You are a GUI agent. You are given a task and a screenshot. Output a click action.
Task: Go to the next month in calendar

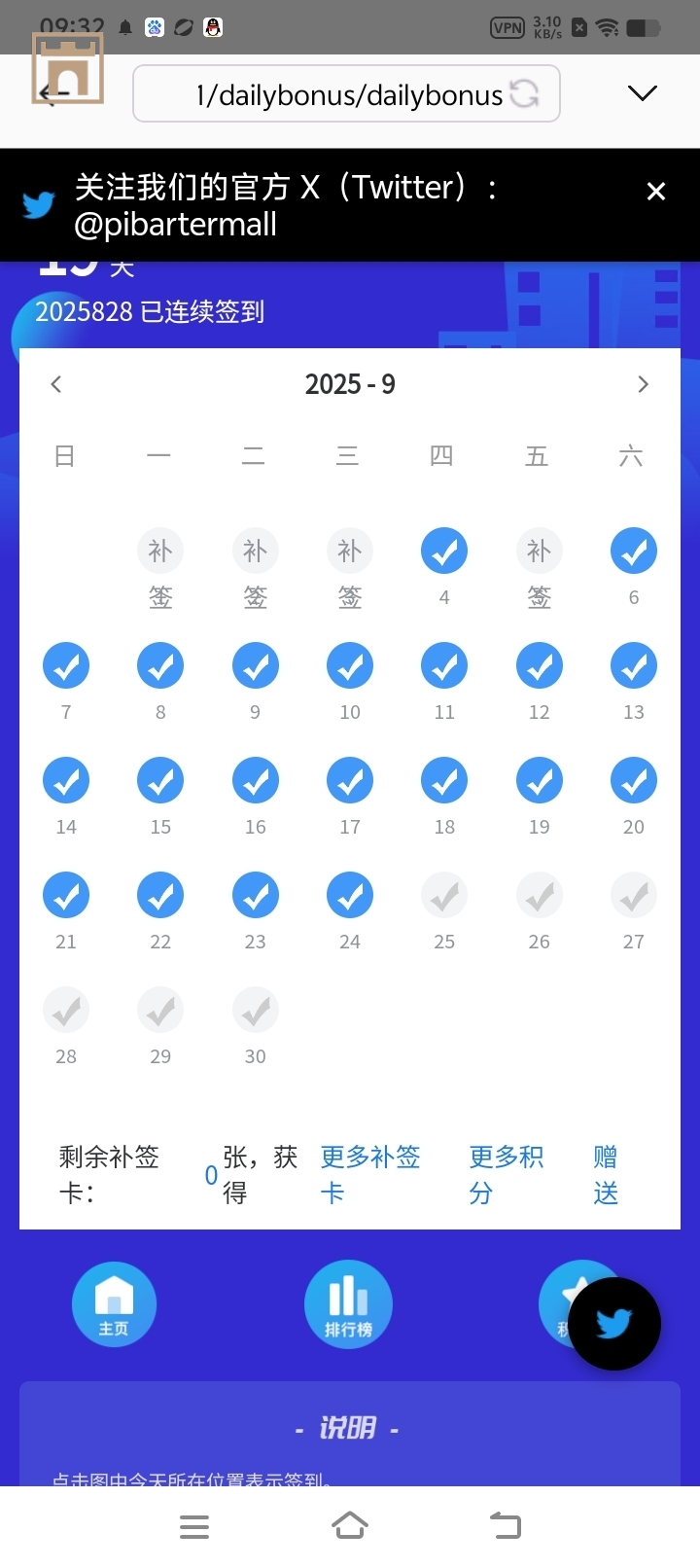tap(643, 384)
